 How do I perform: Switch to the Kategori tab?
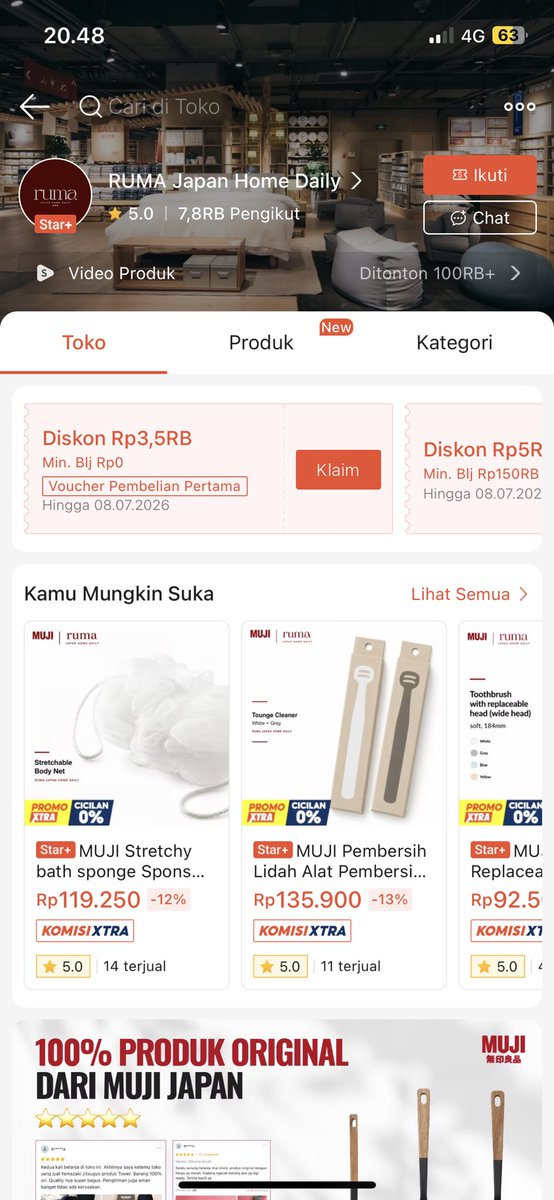pos(454,342)
